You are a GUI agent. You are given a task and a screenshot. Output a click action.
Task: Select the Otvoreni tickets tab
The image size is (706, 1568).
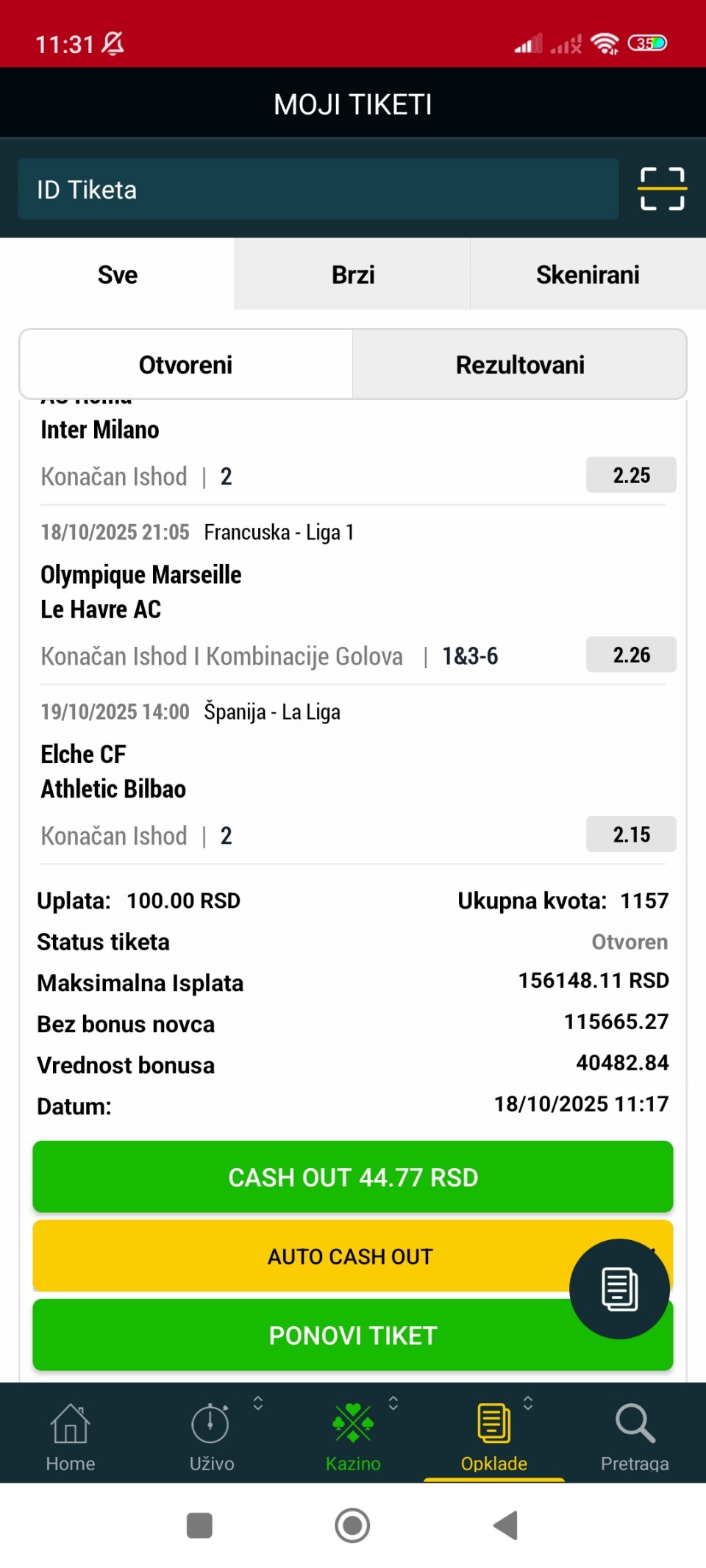pyautogui.click(x=186, y=365)
